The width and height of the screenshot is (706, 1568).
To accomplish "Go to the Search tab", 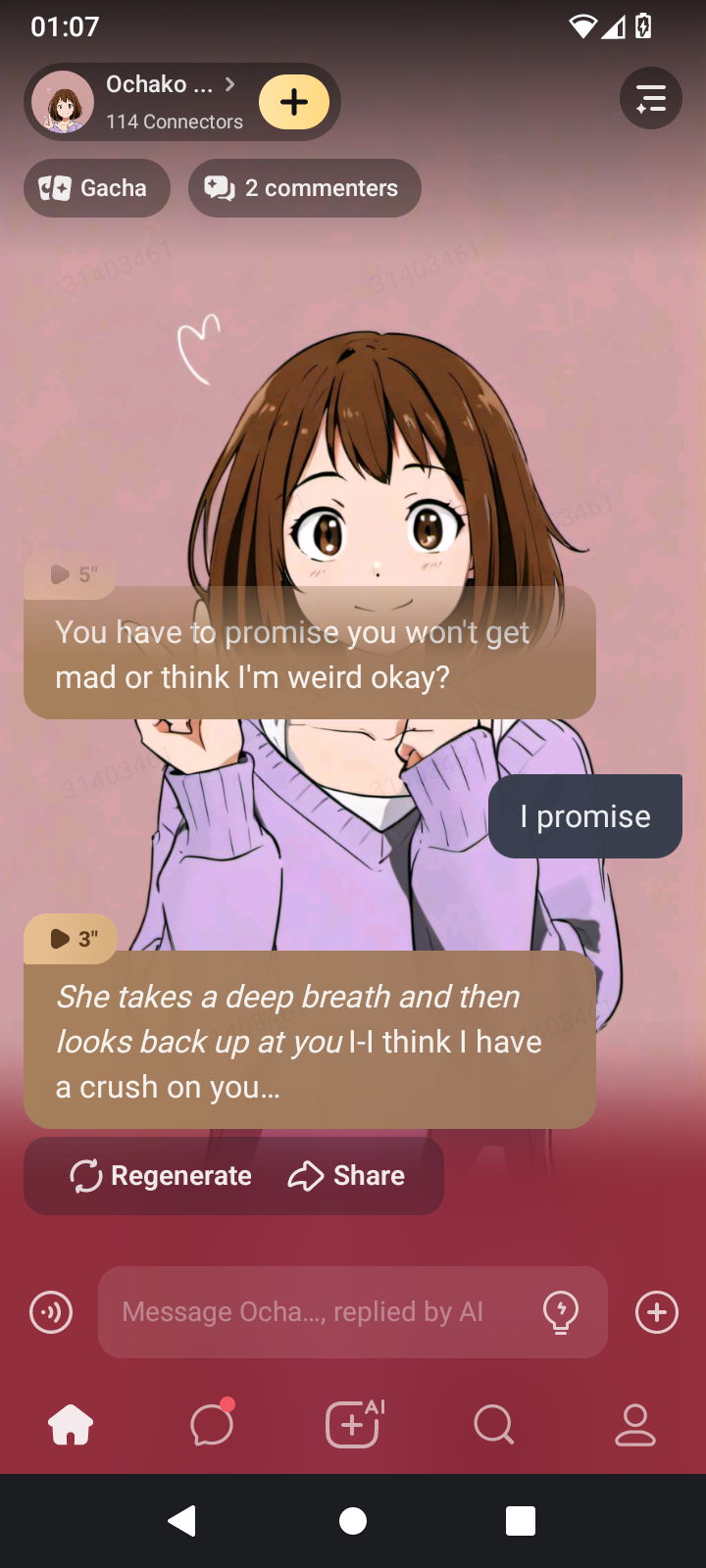I will (494, 1425).
